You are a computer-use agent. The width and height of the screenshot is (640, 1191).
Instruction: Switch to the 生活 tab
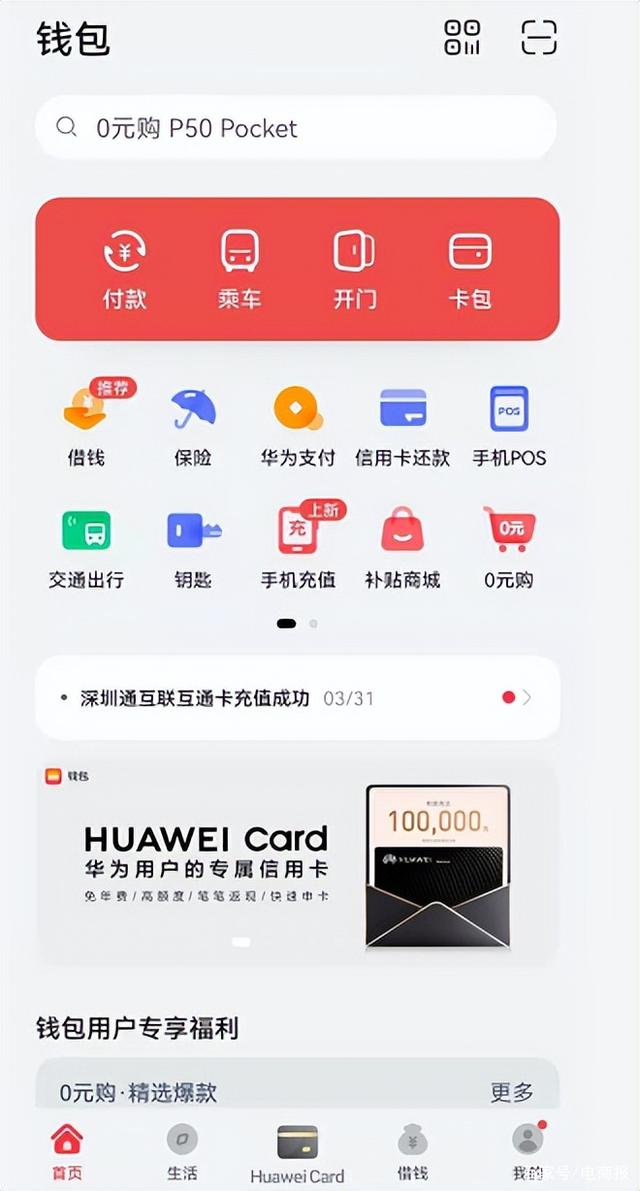pyautogui.click(x=182, y=1152)
